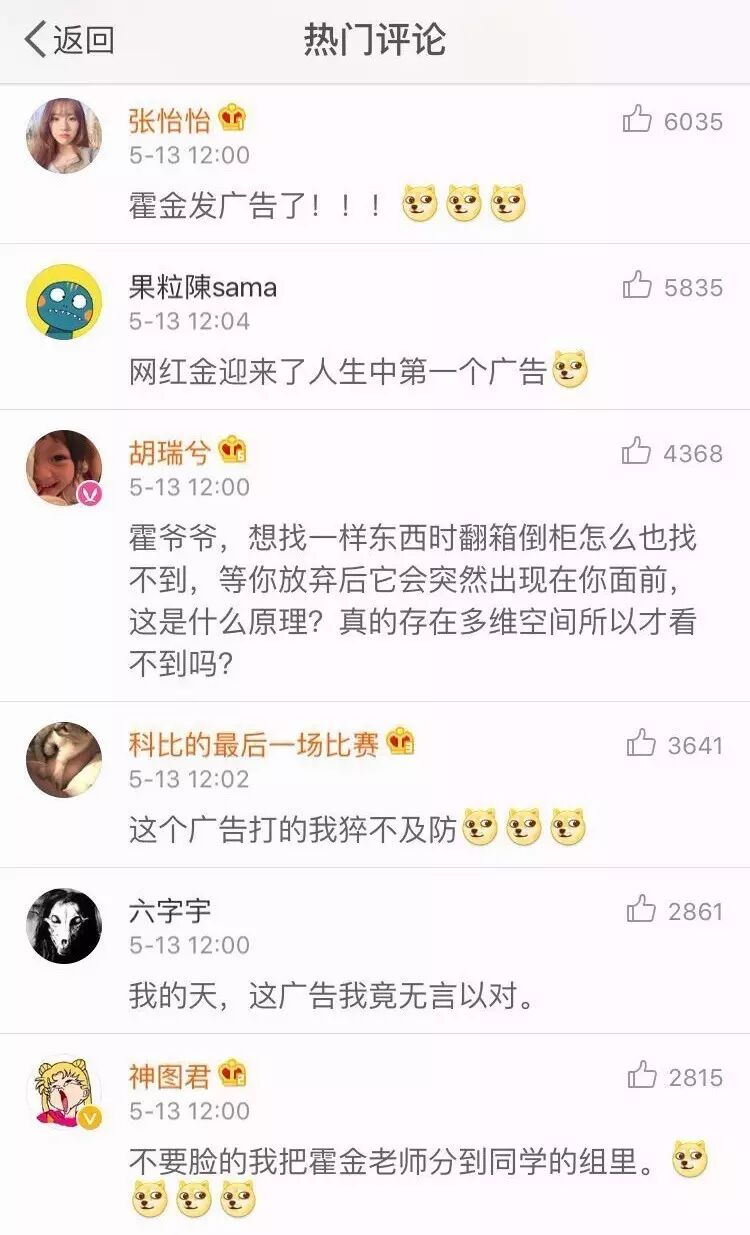750x1235 pixels.
Task: Tap the username 神图君
Action: [x=169, y=1076]
